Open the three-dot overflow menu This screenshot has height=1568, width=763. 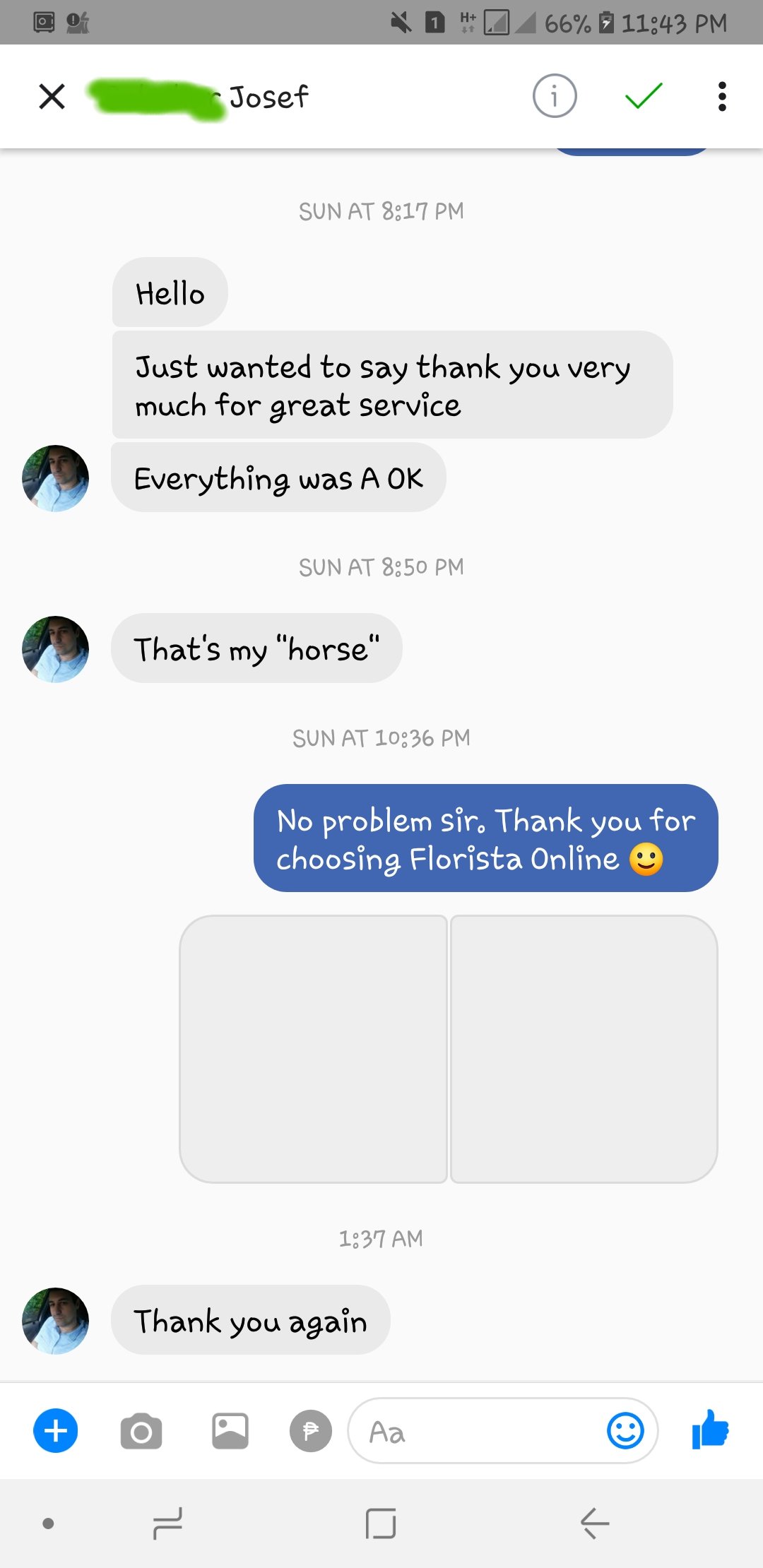(x=721, y=96)
